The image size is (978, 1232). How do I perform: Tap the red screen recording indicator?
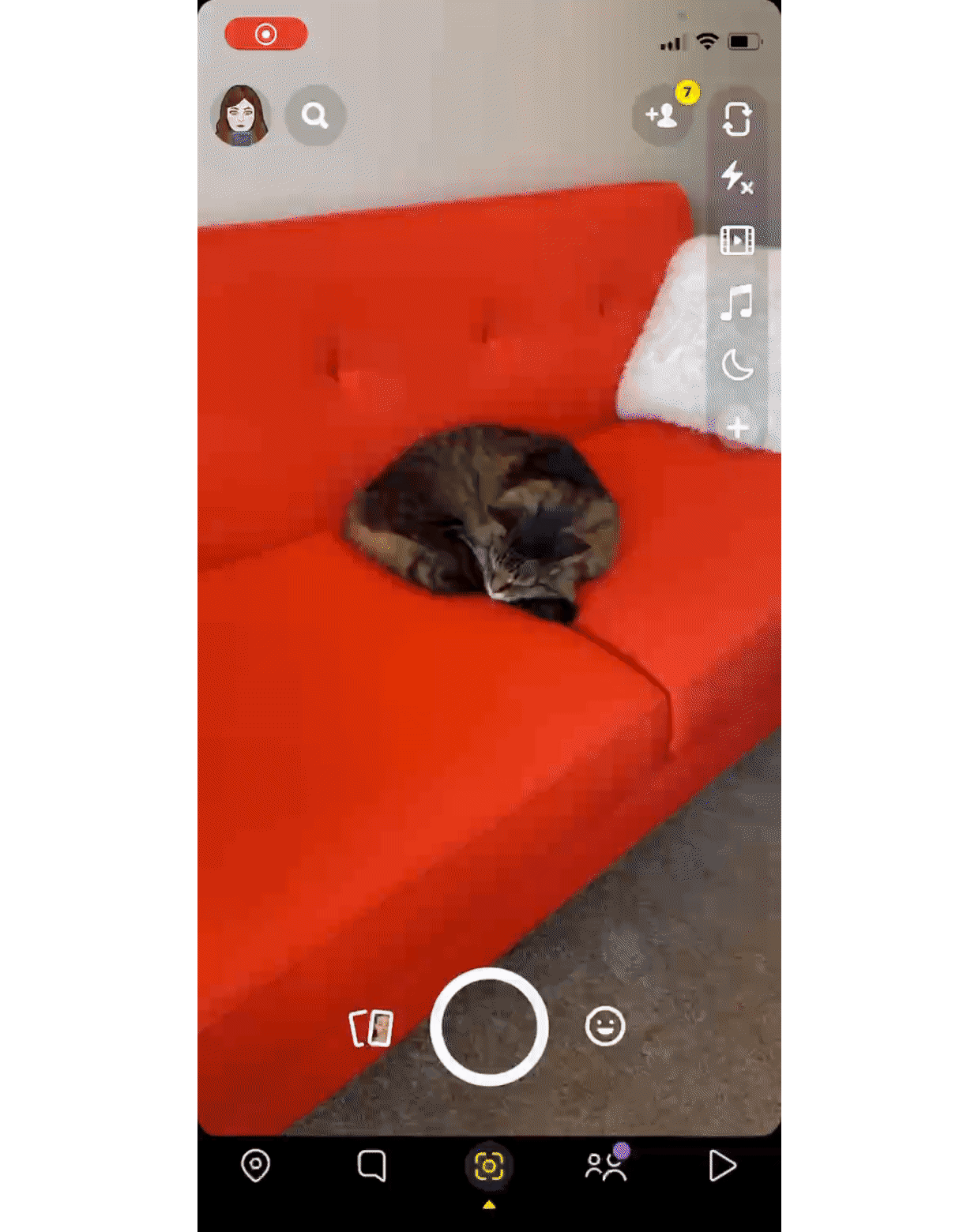pyautogui.click(x=266, y=34)
